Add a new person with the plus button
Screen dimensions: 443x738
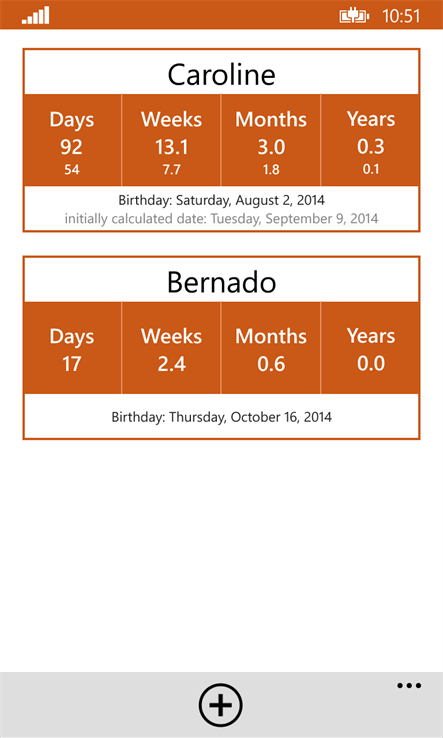(x=221, y=705)
